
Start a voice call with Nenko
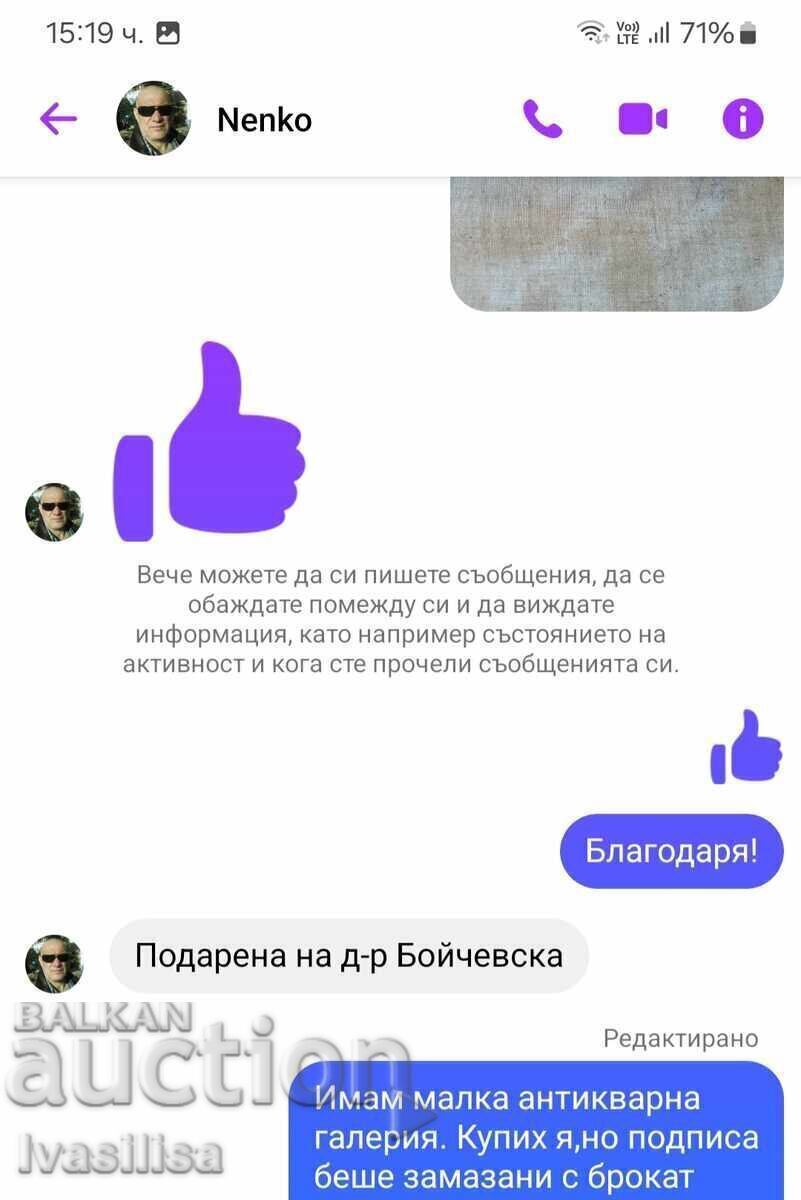coord(542,120)
